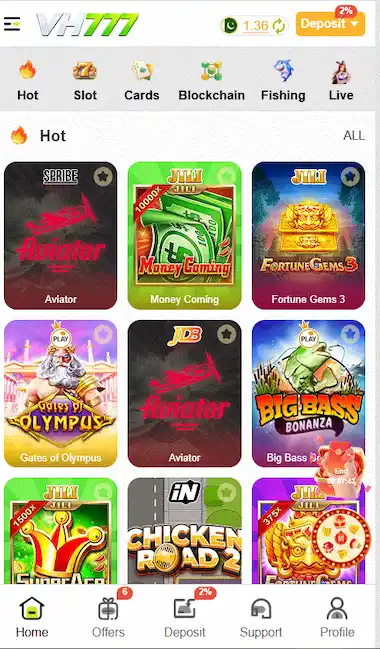380x649 pixels.
Task: Contact Support from the bottom bar
Action: [x=261, y=617]
